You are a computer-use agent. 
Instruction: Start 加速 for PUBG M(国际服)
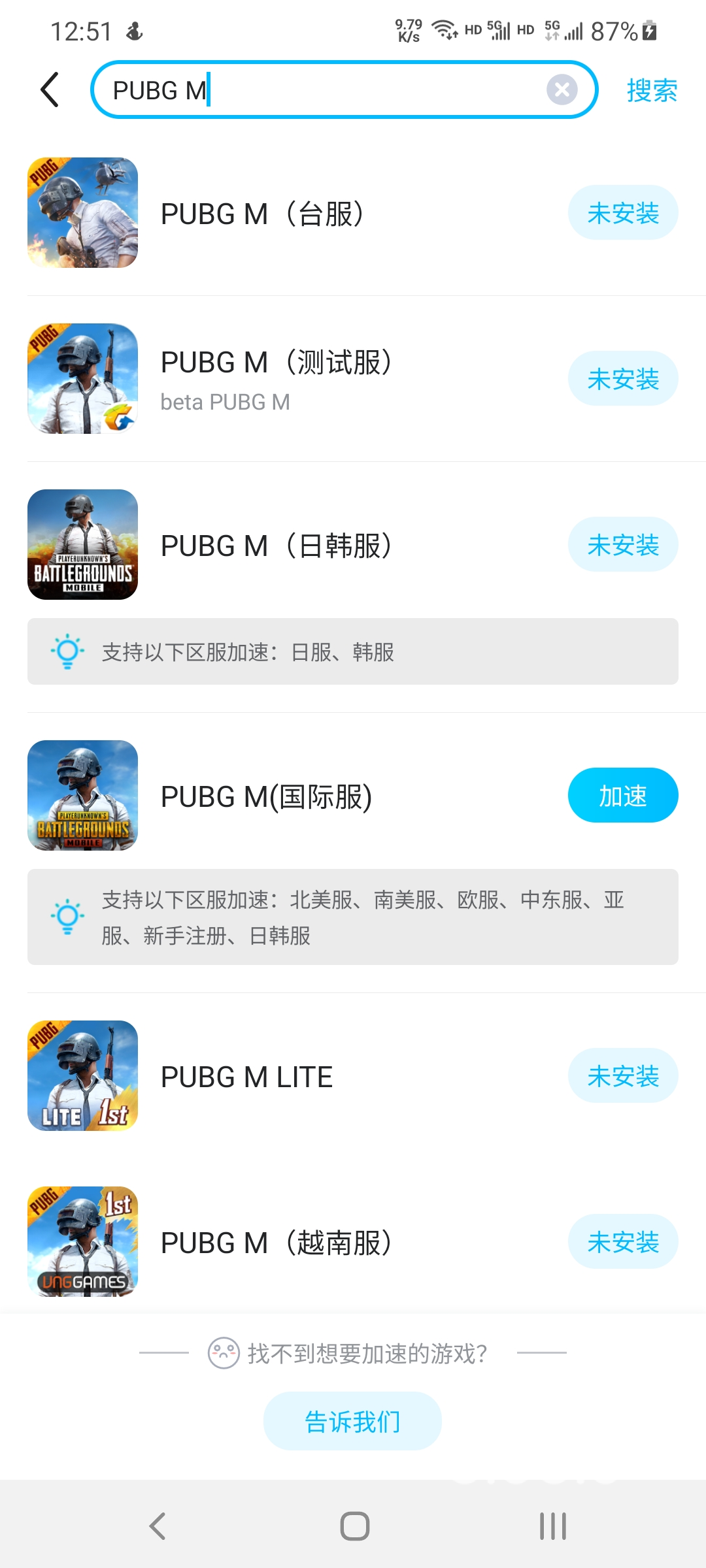click(x=622, y=796)
